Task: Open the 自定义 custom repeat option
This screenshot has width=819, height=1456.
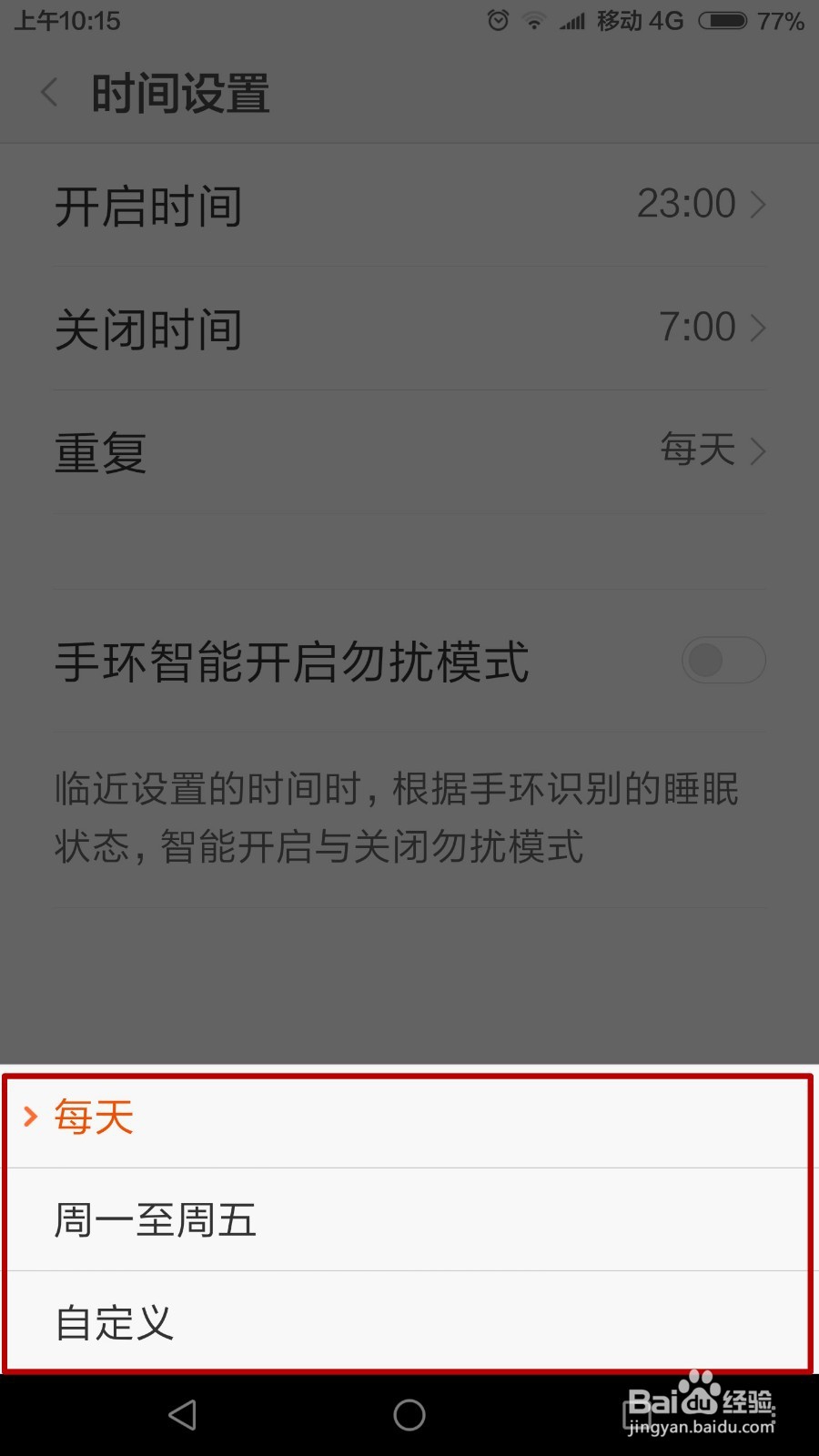Action: coord(113,1324)
